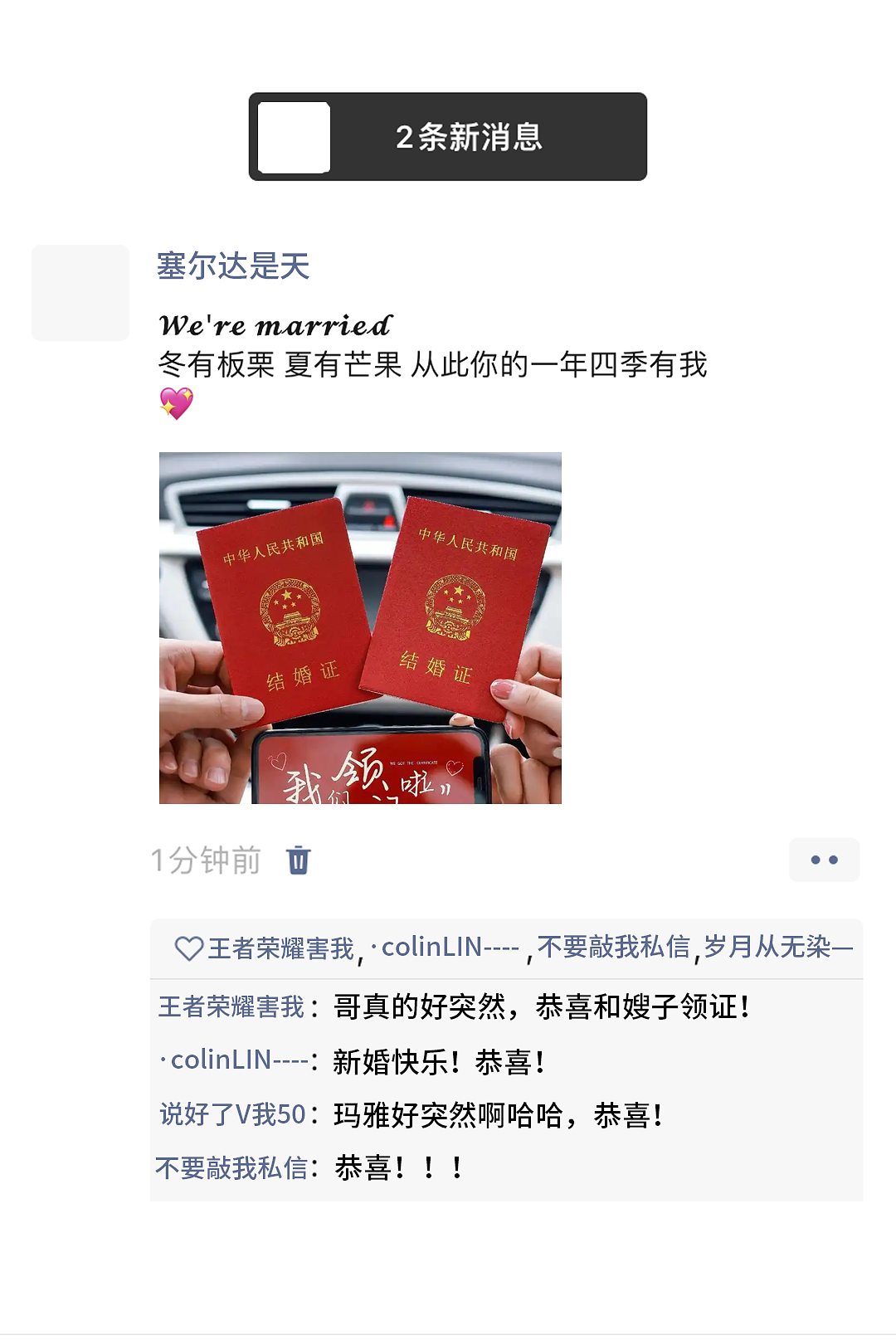The image size is (896, 1340).
Task: View the marriage certificate photo
Action: pyautogui.click(x=360, y=628)
